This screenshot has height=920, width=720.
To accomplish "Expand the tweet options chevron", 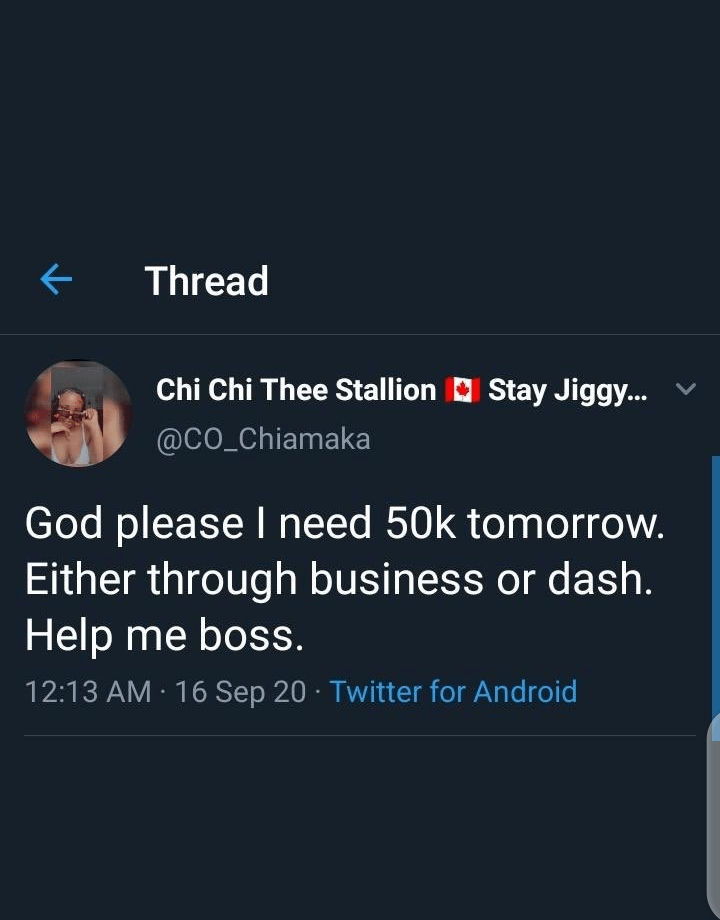I will (x=685, y=388).
